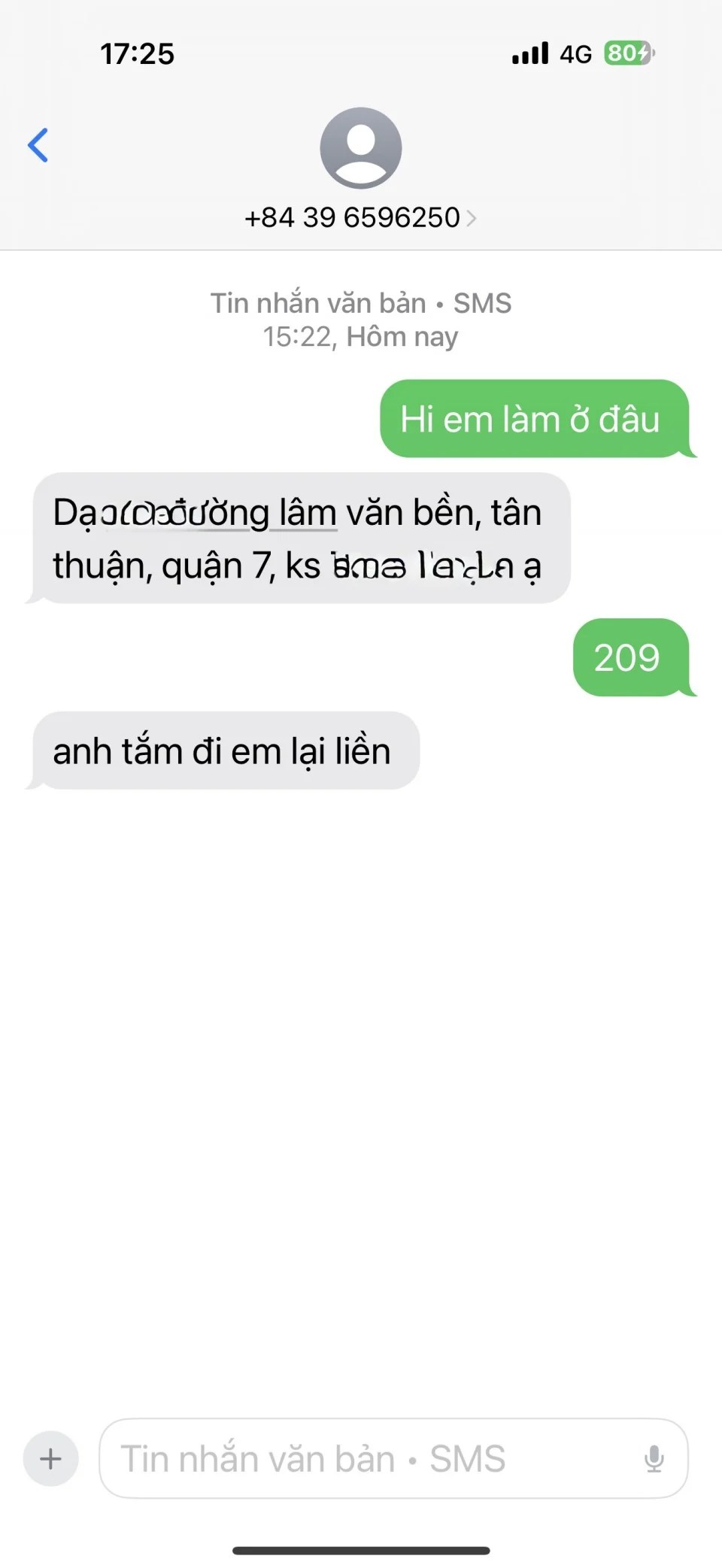Start voice dictation with the microphone
Viewport: 722px width, 1568px height.
click(654, 1459)
